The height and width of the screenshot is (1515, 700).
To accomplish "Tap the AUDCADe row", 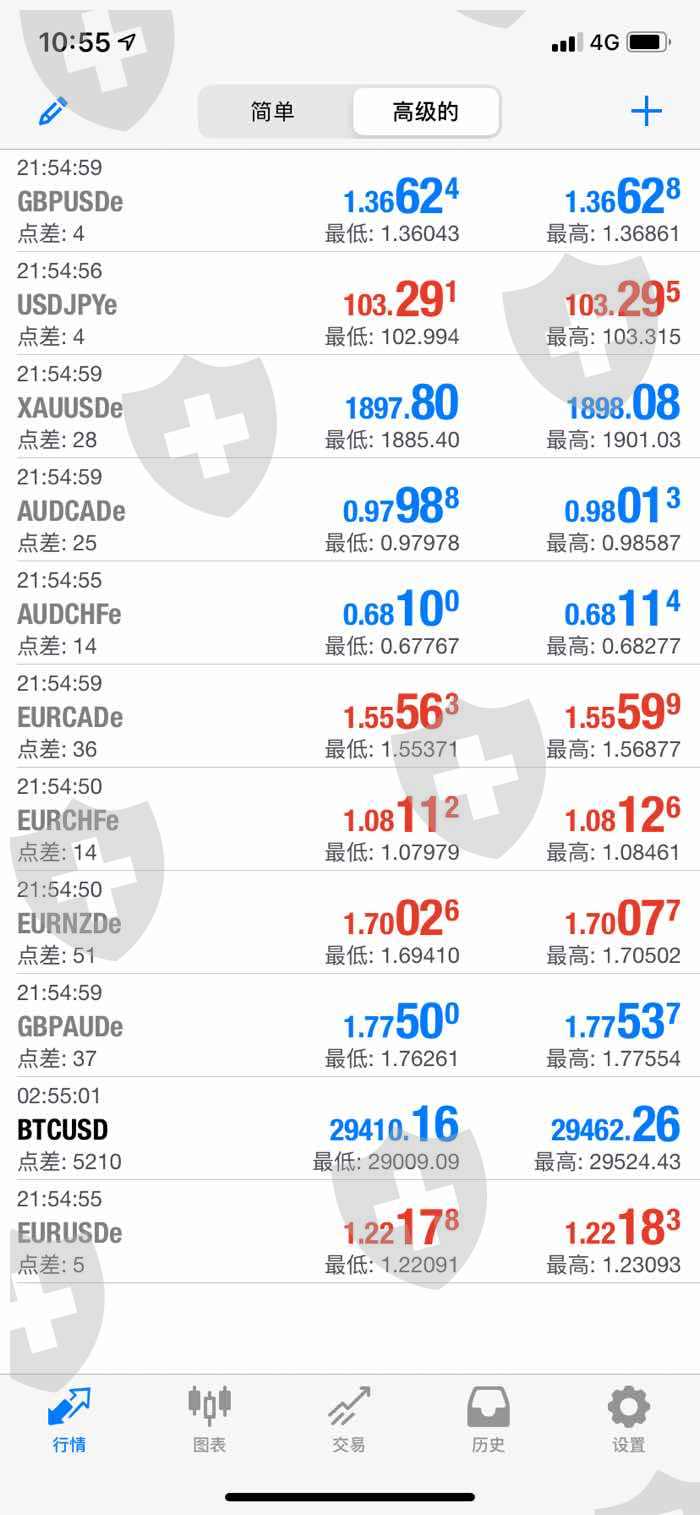I will [71, 511].
